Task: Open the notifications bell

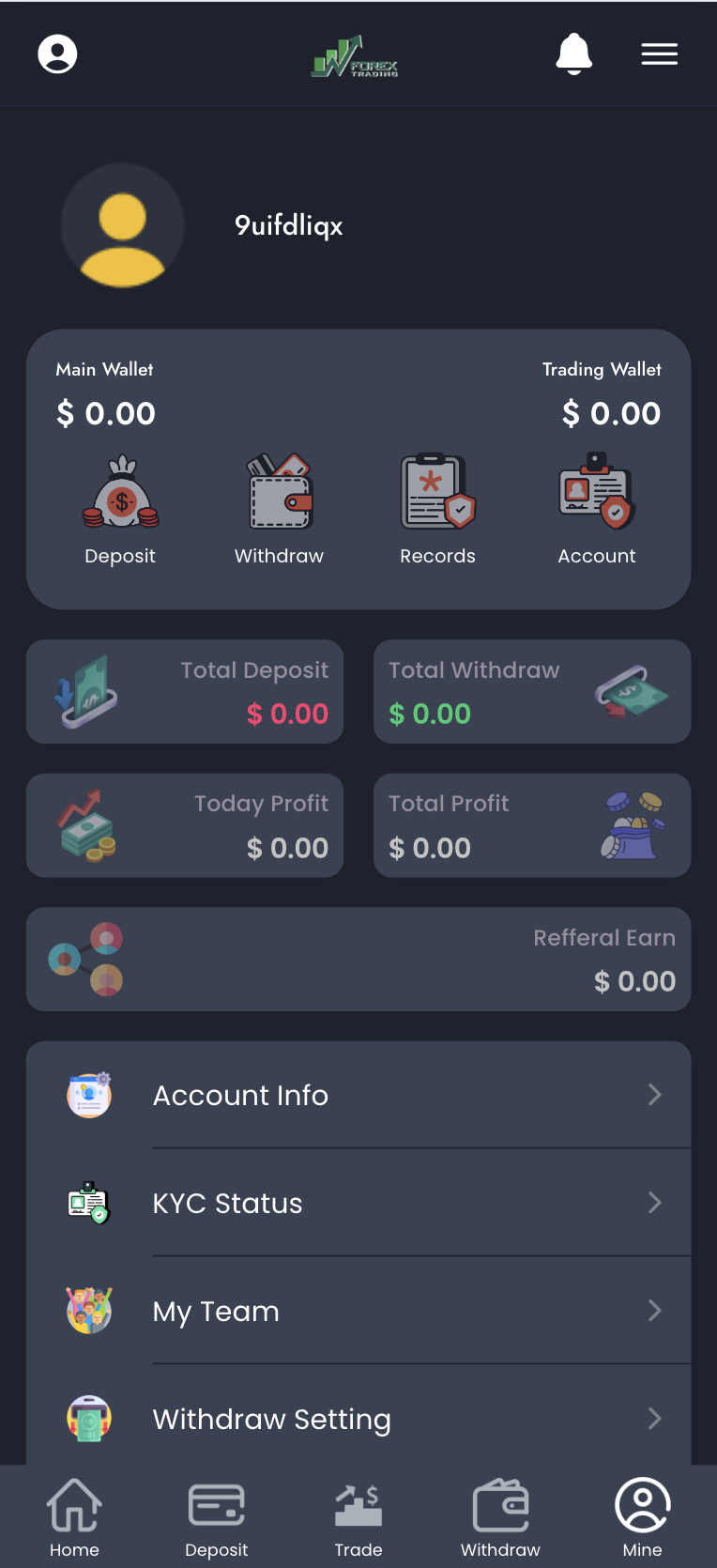Action: (x=573, y=54)
